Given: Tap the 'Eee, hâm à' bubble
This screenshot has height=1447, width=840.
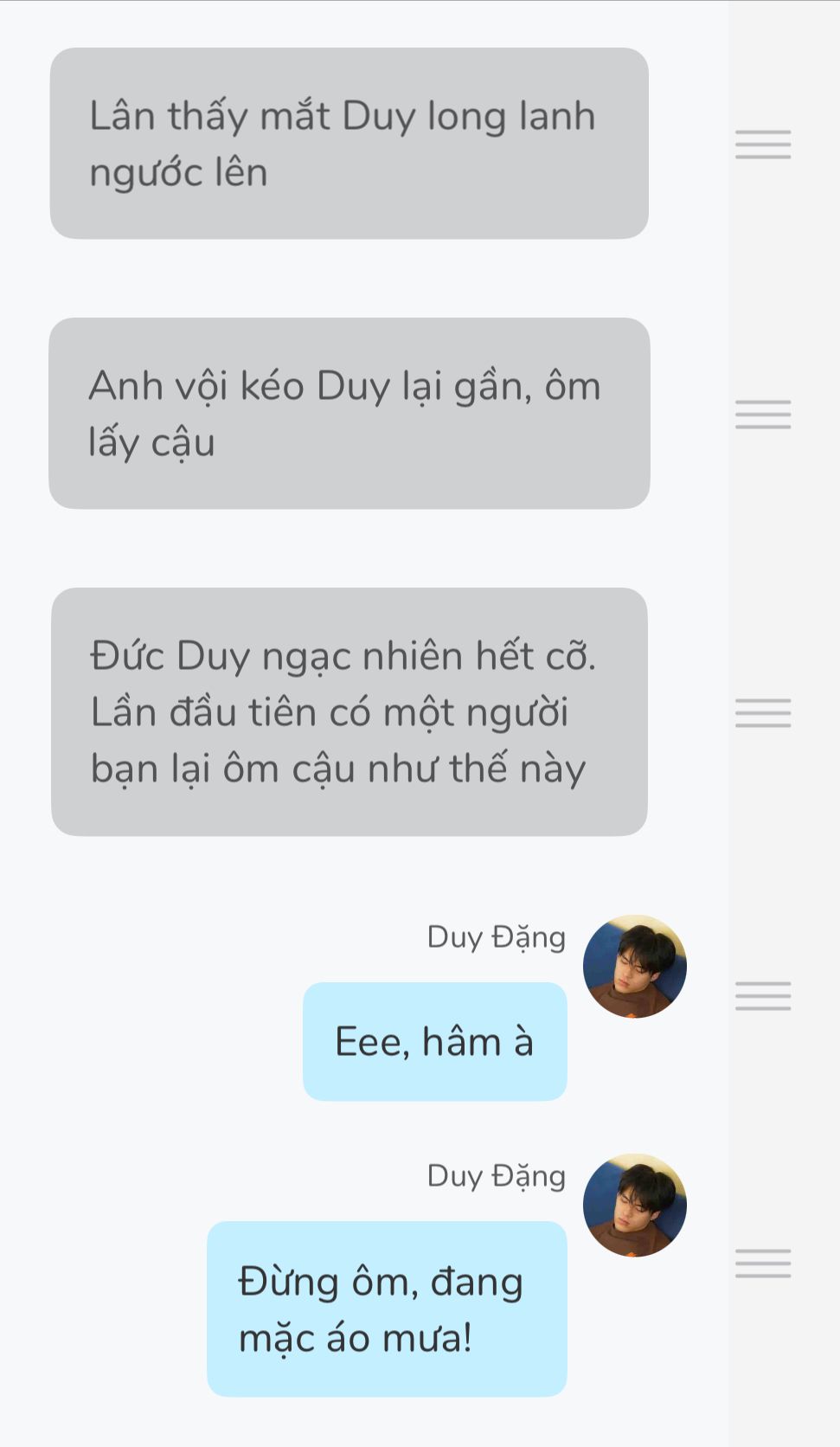Looking at the screenshot, I should [x=434, y=1041].
